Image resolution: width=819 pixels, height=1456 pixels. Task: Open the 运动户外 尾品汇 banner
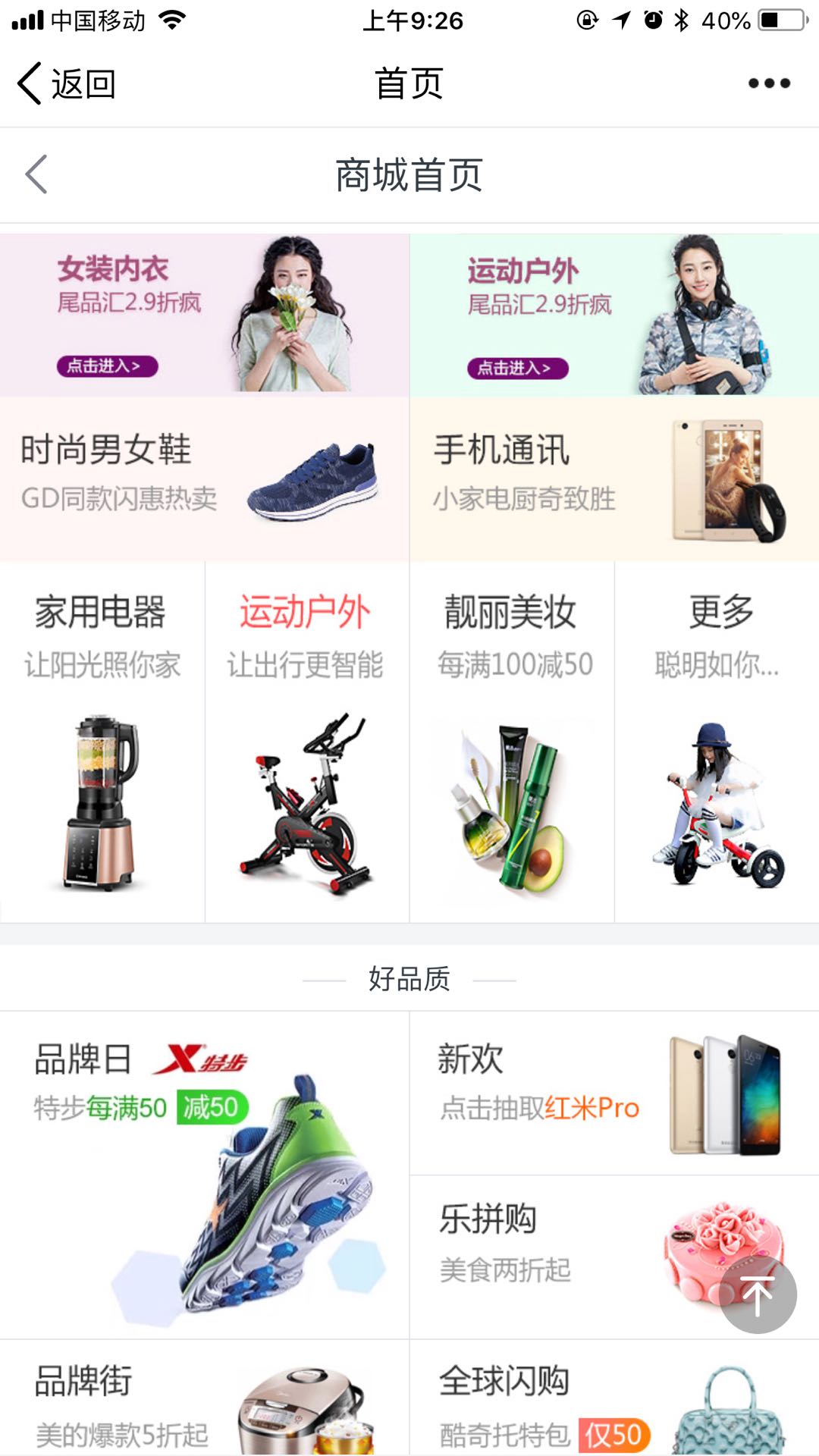click(x=614, y=315)
